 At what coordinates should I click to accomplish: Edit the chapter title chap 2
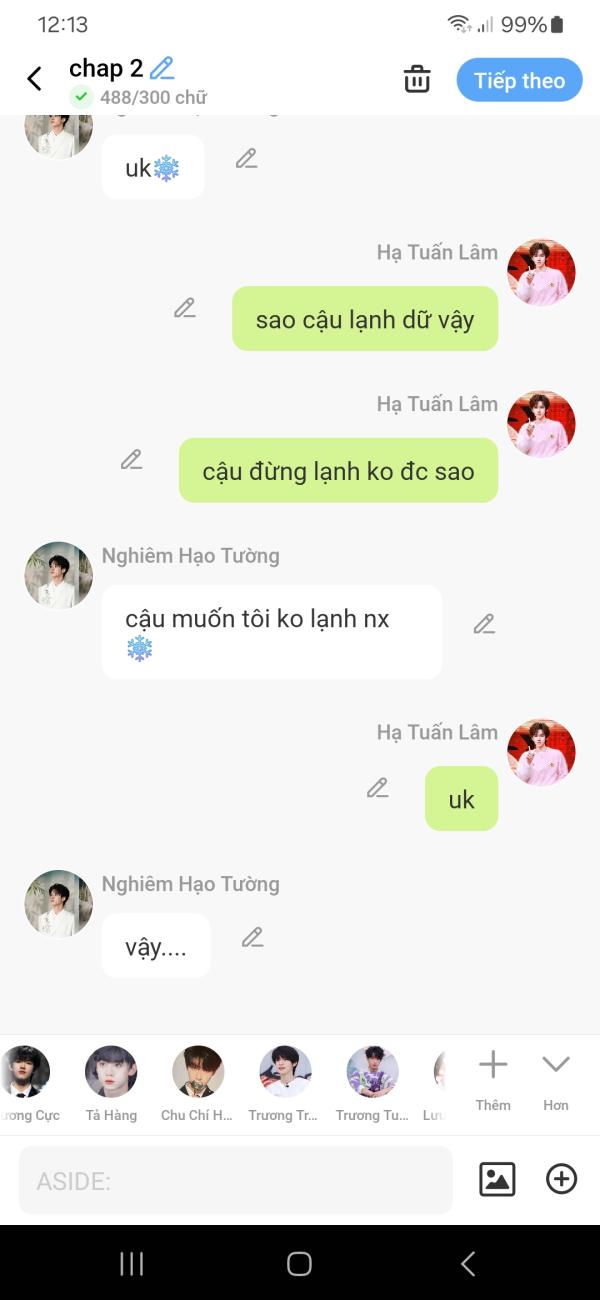click(162, 68)
